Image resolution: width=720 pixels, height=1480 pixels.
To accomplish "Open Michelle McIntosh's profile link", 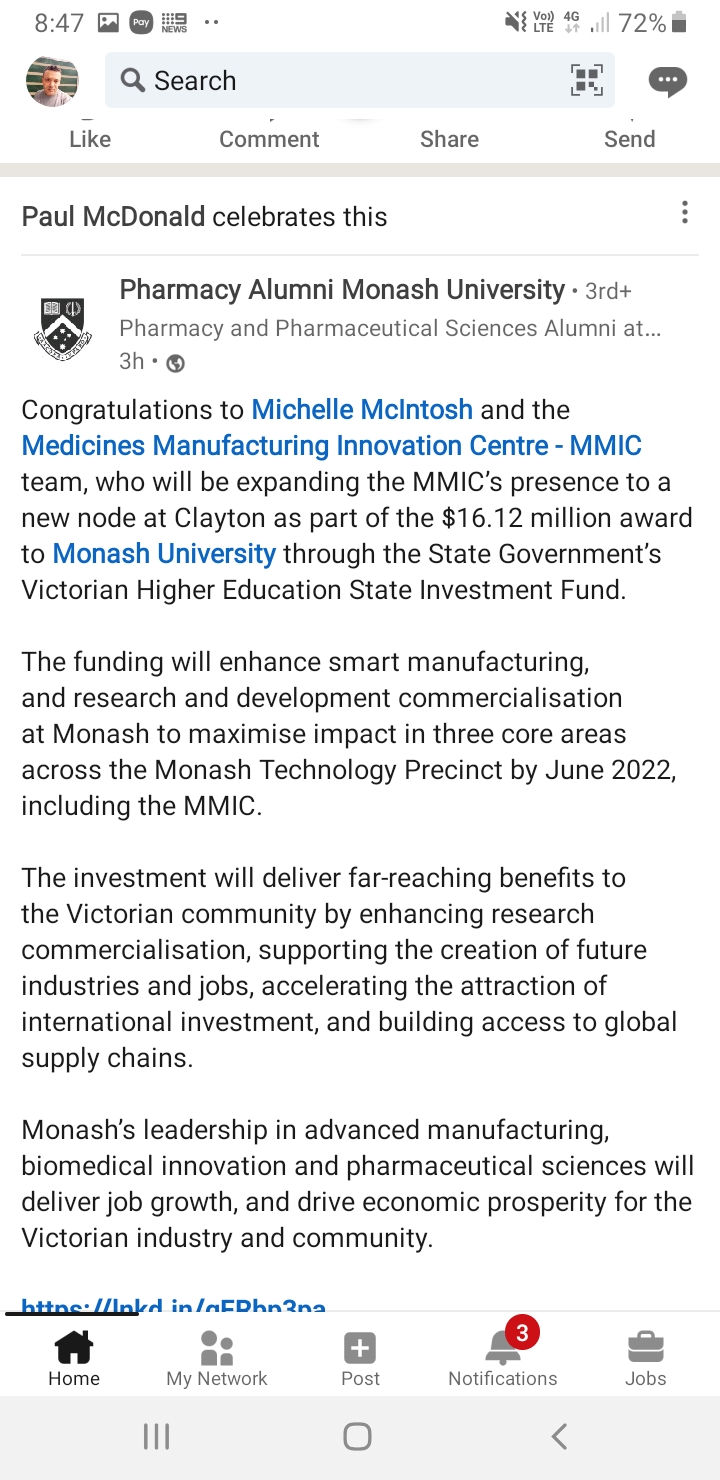I will click(x=362, y=410).
